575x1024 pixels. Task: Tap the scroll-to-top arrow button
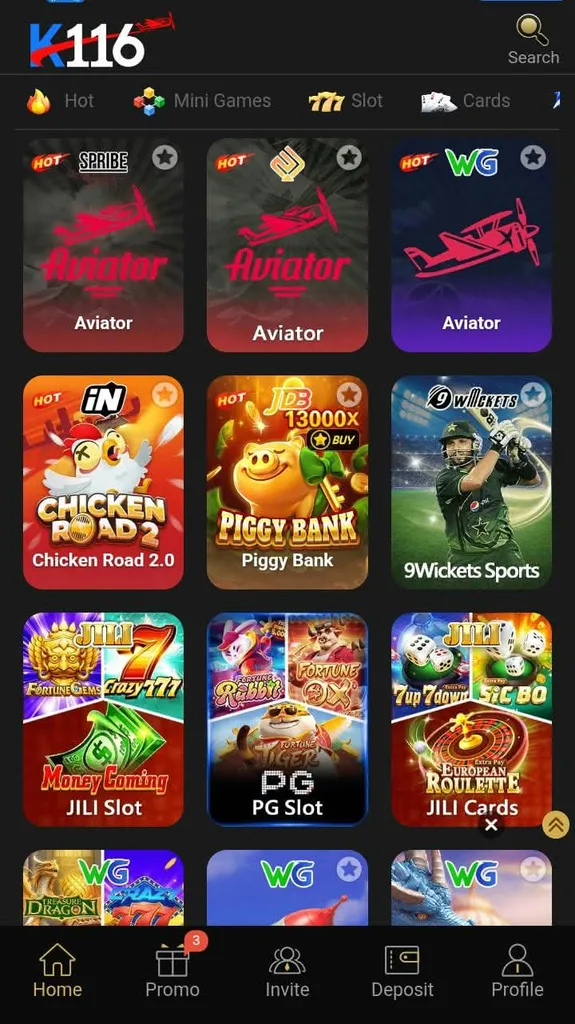(556, 825)
